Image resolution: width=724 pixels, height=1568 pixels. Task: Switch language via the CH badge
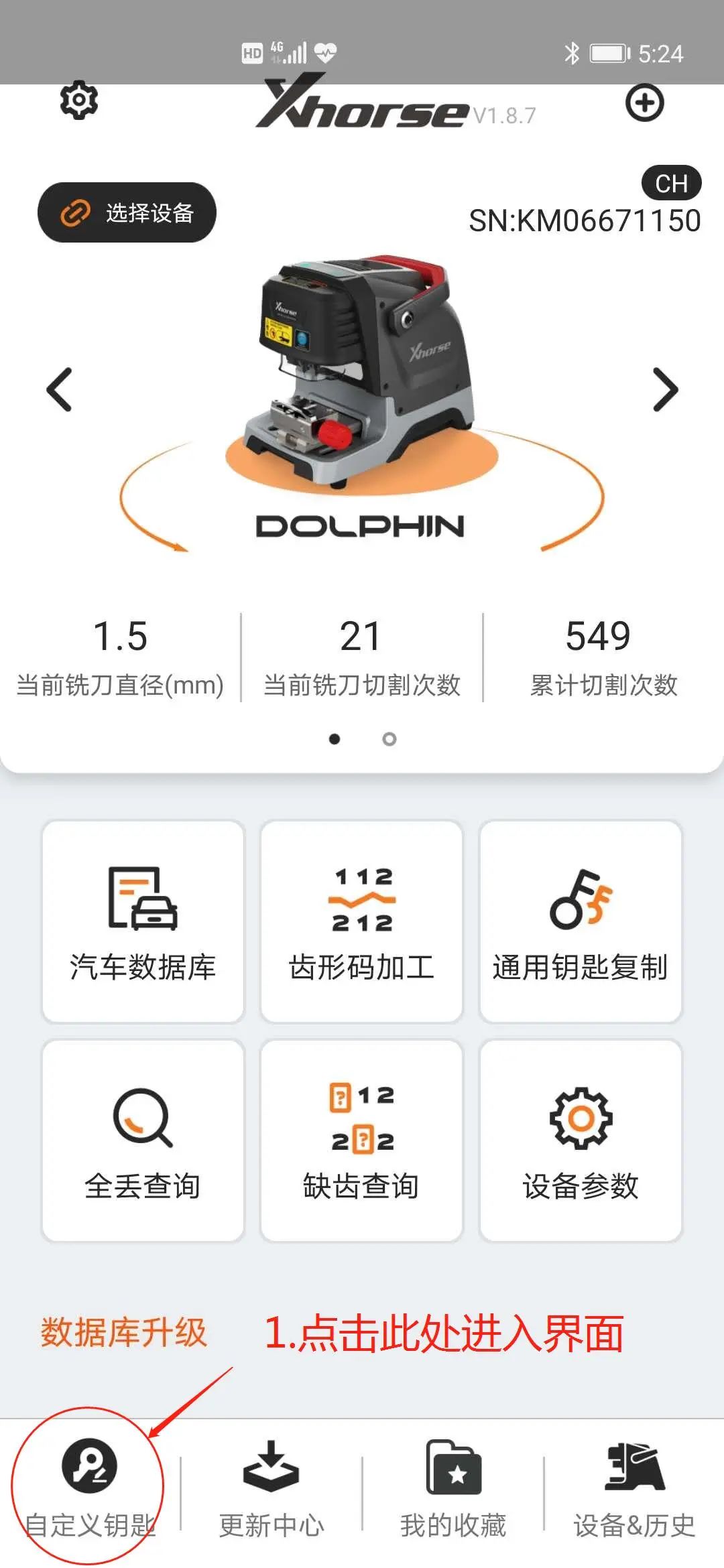tap(671, 183)
